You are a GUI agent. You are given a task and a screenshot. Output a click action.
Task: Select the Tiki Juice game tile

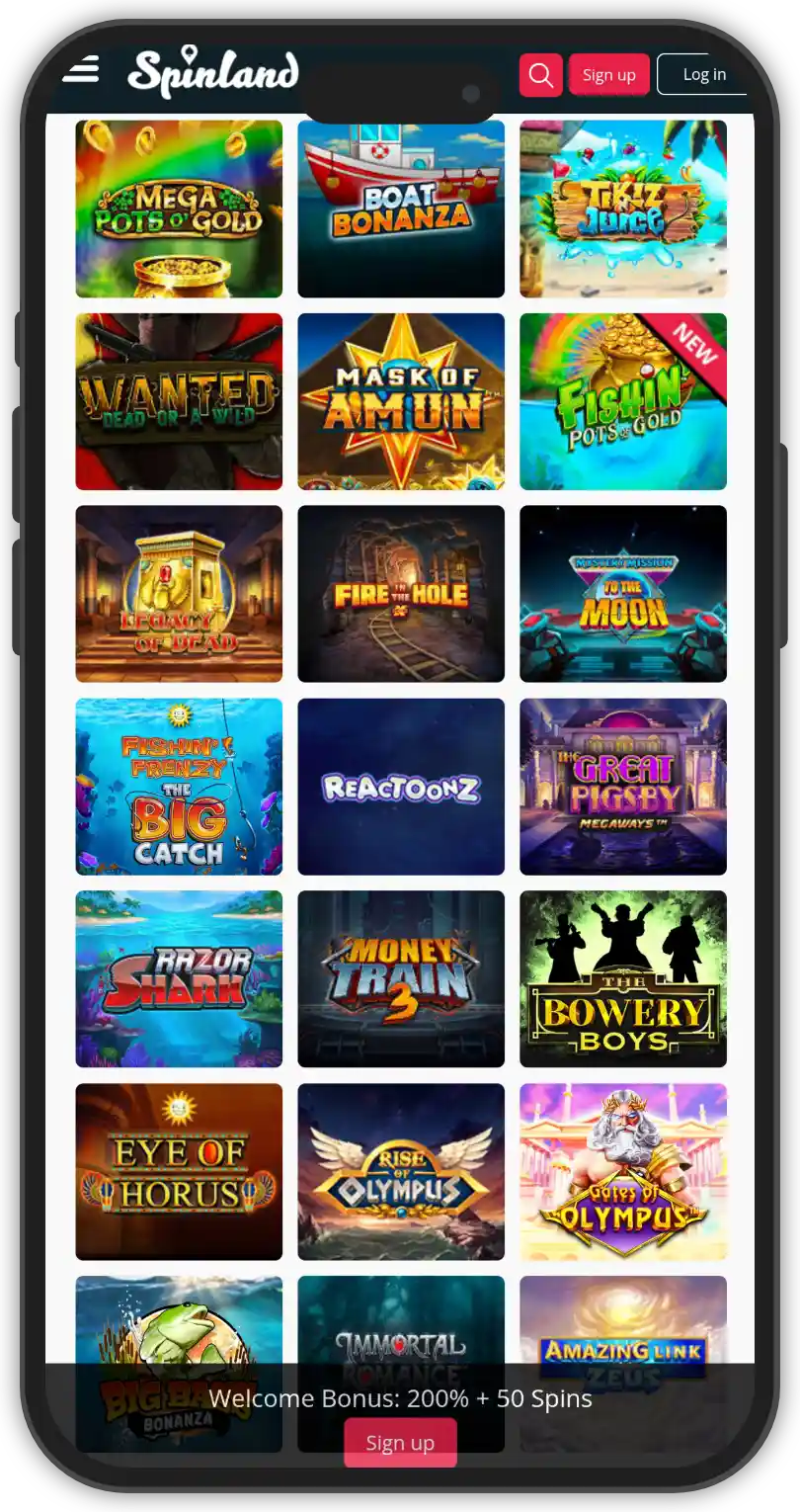[623, 209]
